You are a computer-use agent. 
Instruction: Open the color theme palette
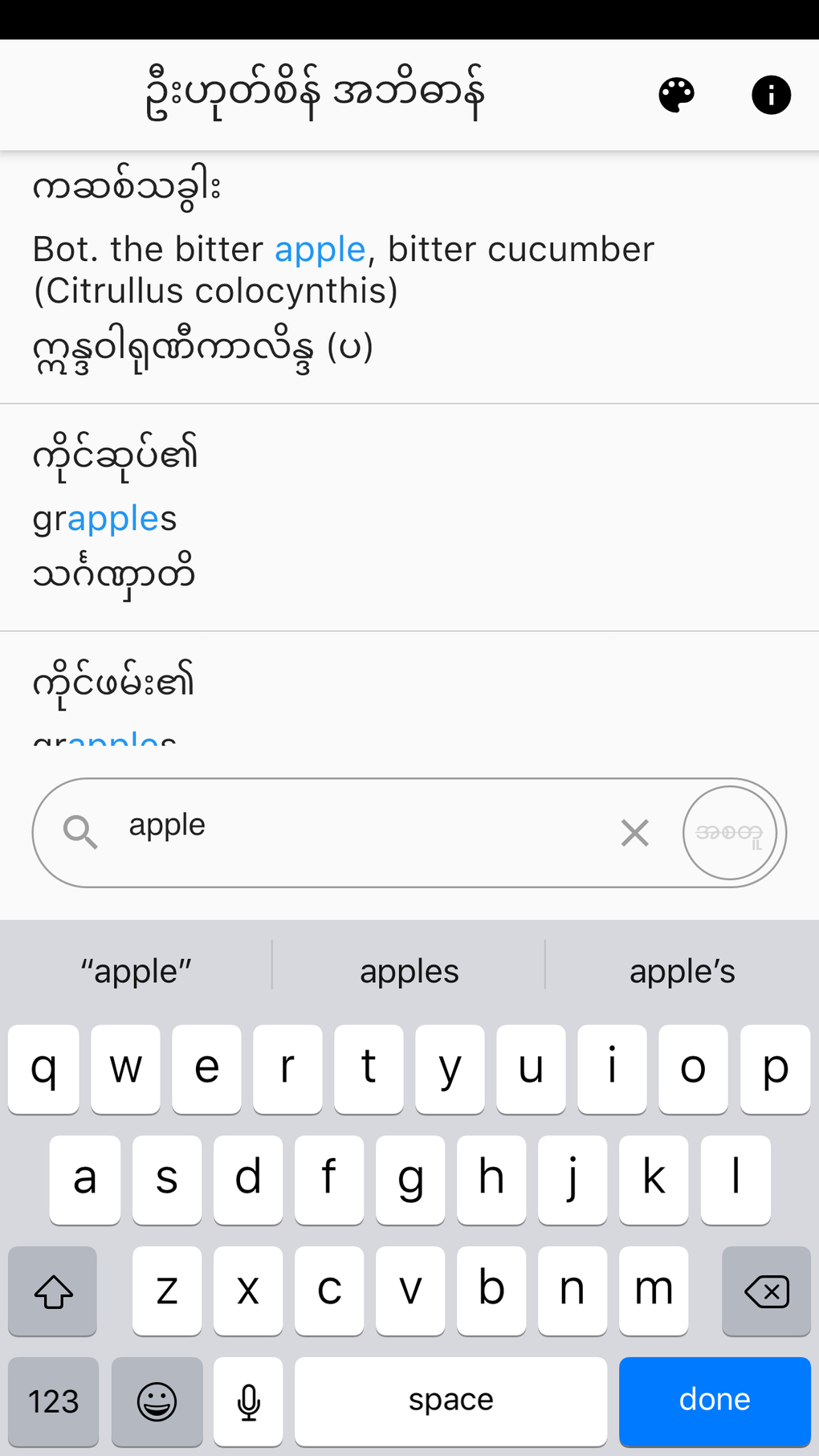coord(676,95)
